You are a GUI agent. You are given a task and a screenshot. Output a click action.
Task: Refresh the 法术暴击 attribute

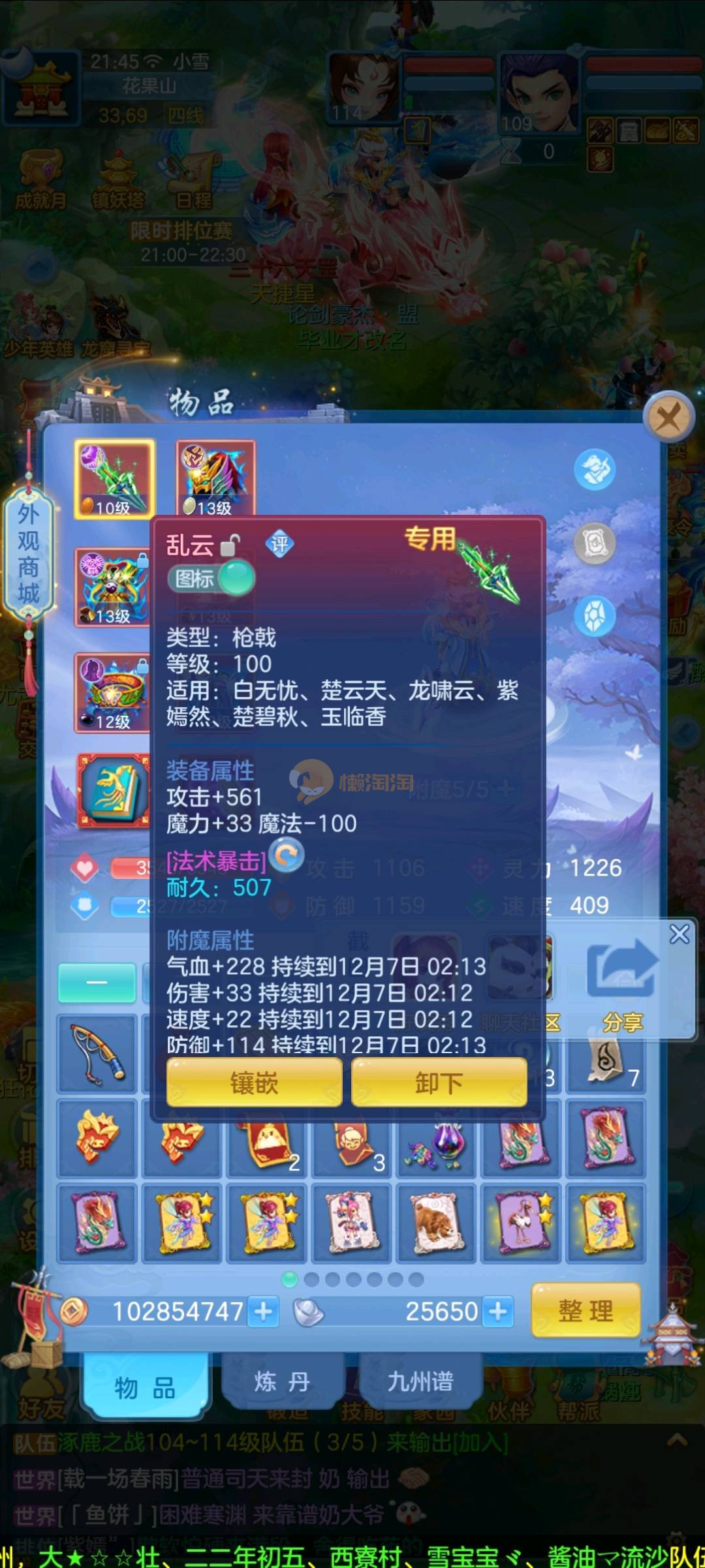tap(287, 855)
